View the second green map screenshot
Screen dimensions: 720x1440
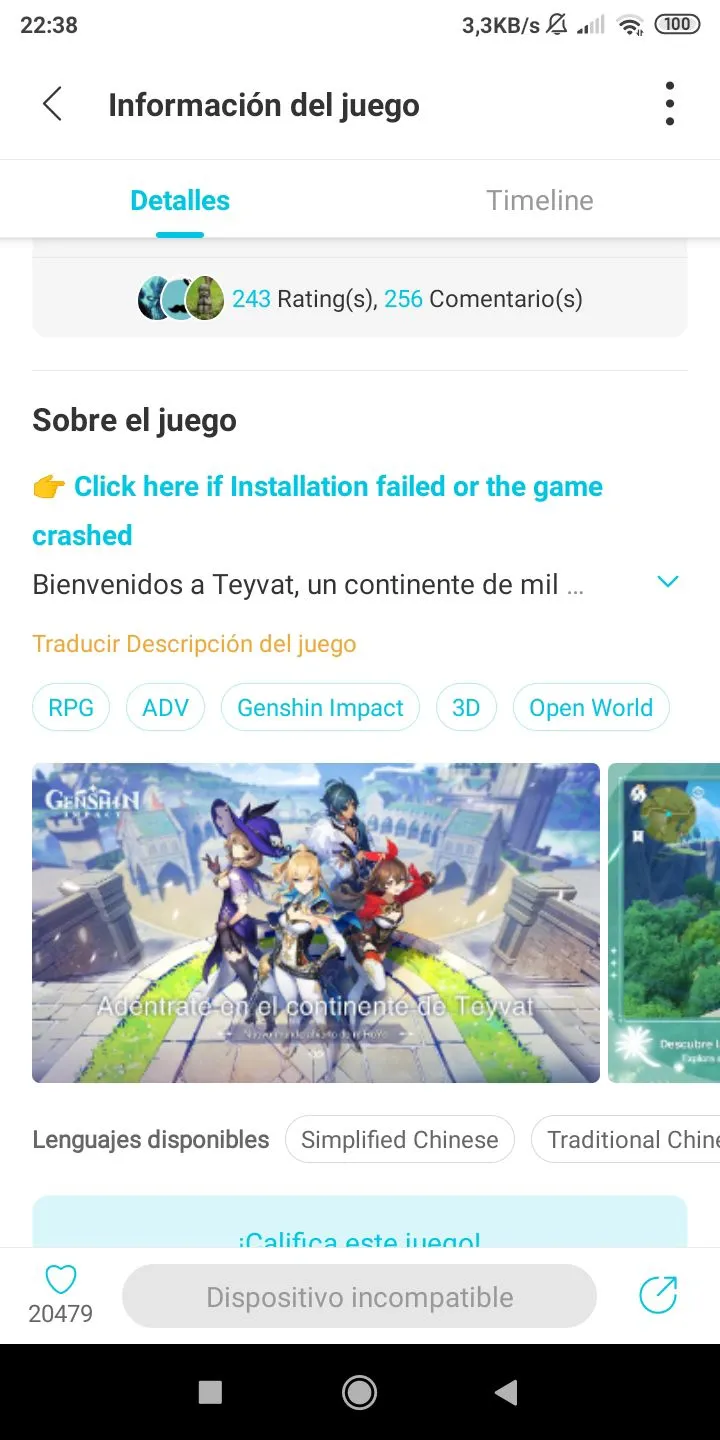pyautogui.click(x=664, y=922)
